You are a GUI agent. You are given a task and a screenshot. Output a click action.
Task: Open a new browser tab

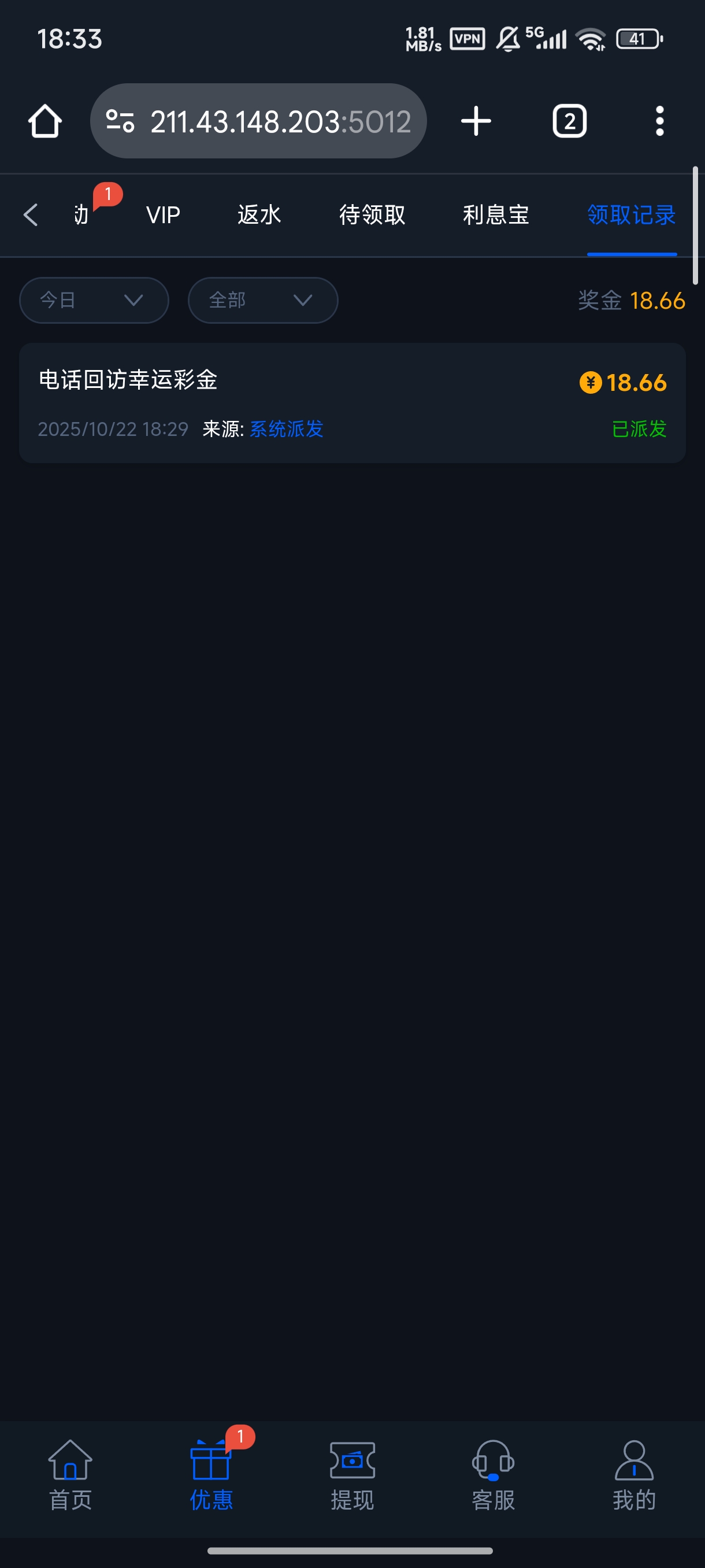476,121
